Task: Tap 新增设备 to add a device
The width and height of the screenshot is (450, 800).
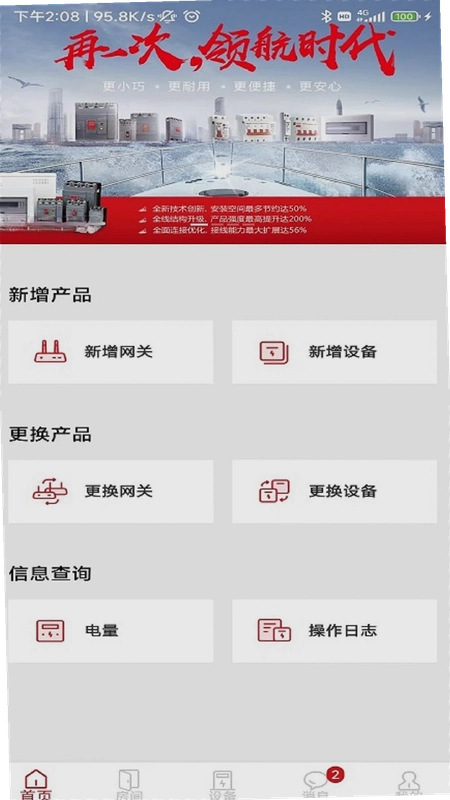Action: [x=334, y=352]
